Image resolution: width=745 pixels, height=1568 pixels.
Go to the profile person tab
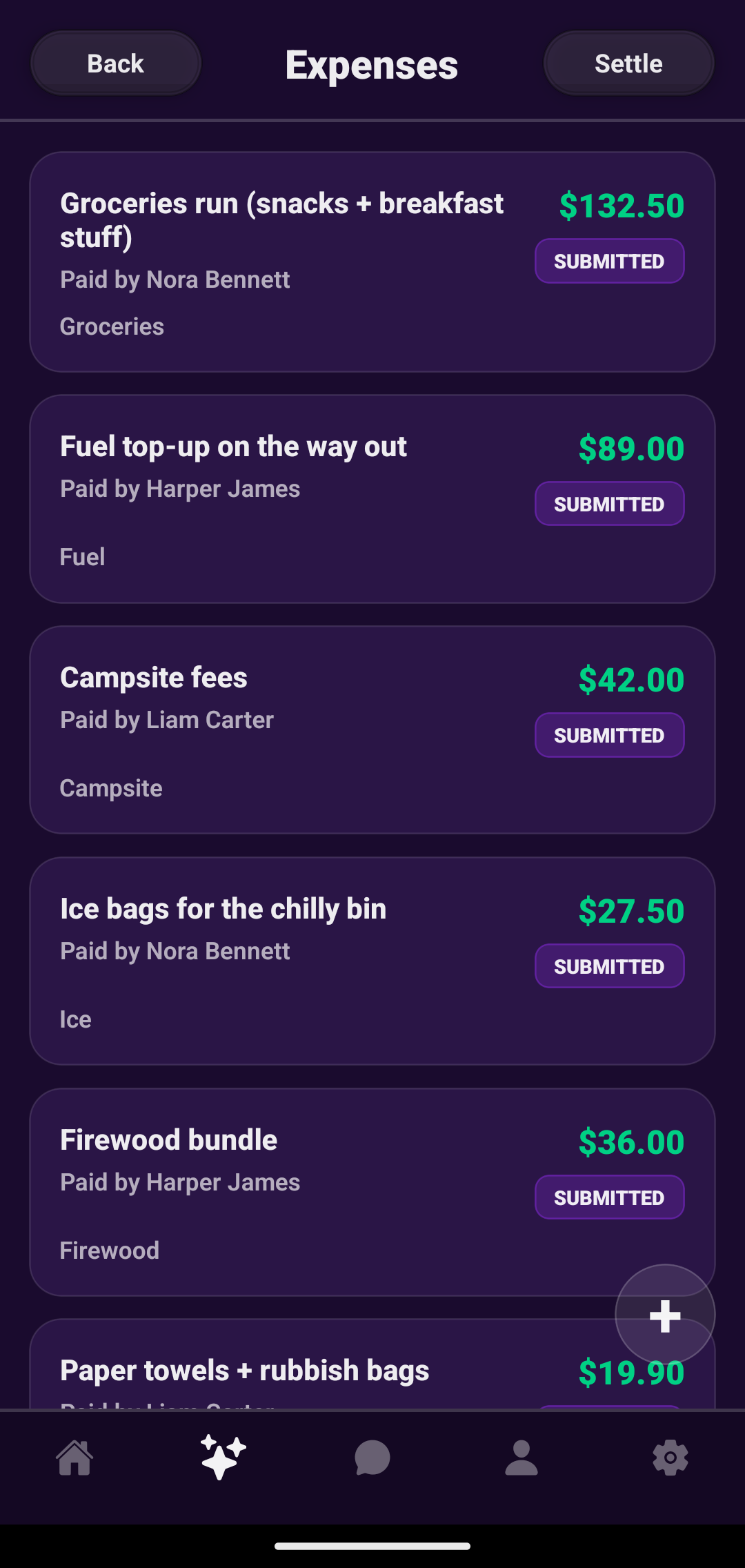tap(521, 1458)
